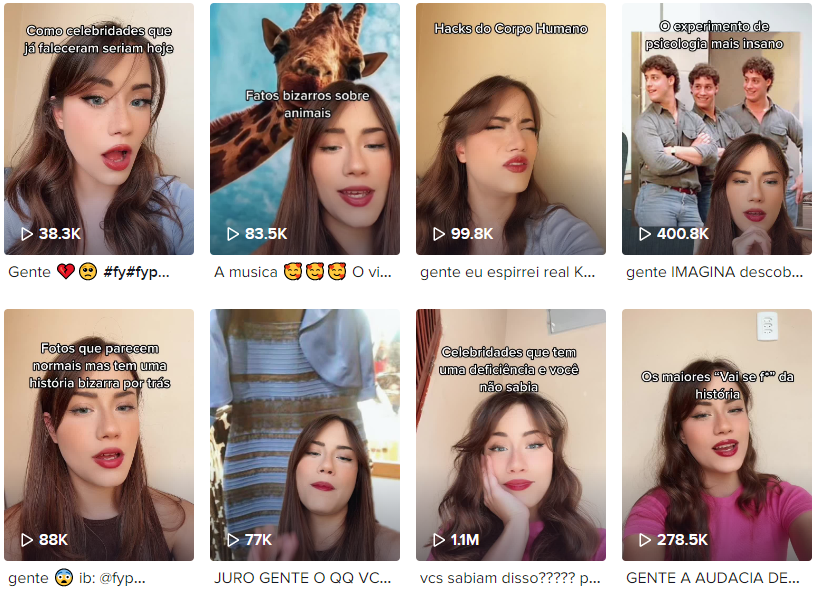Open 'Celebridades que tem uma deficiência' video
The height and width of the screenshot is (603, 826).
(511, 435)
